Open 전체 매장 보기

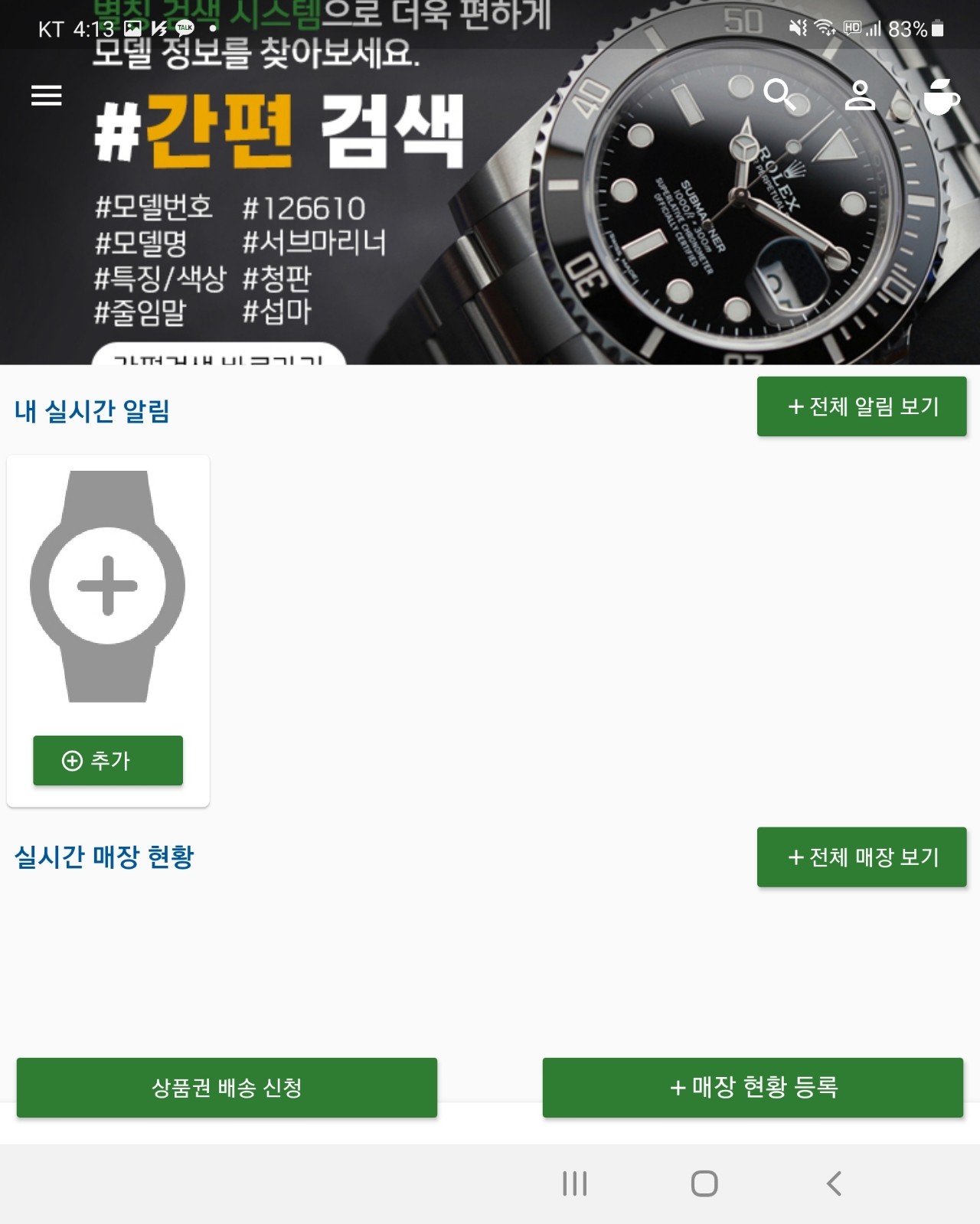861,857
